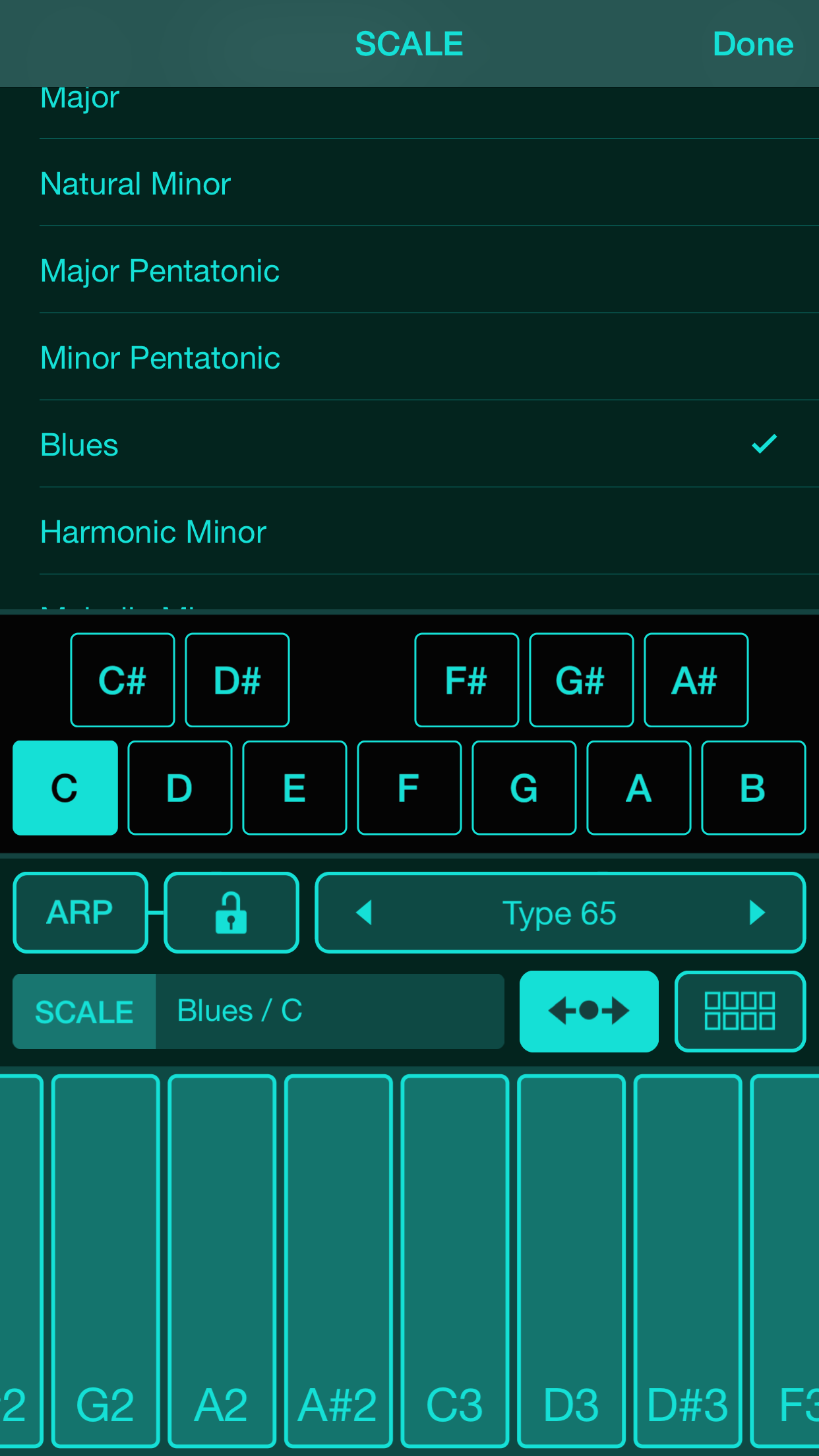Toggle the ARP button
The image size is (819, 1456).
coord(80,913)
